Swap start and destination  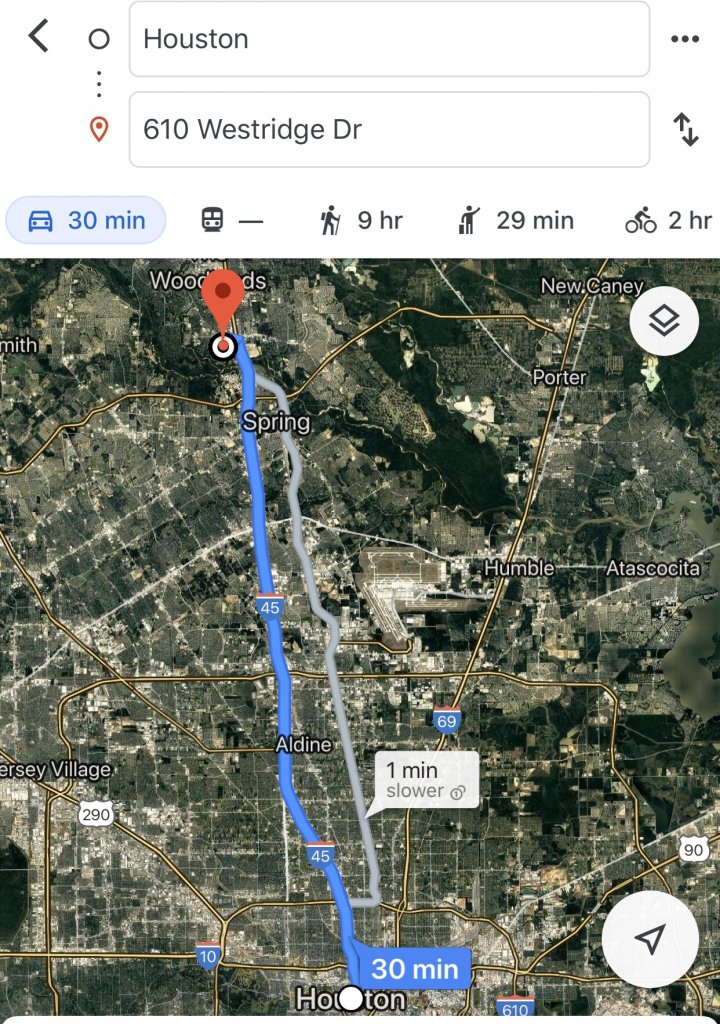pos(685,130)
